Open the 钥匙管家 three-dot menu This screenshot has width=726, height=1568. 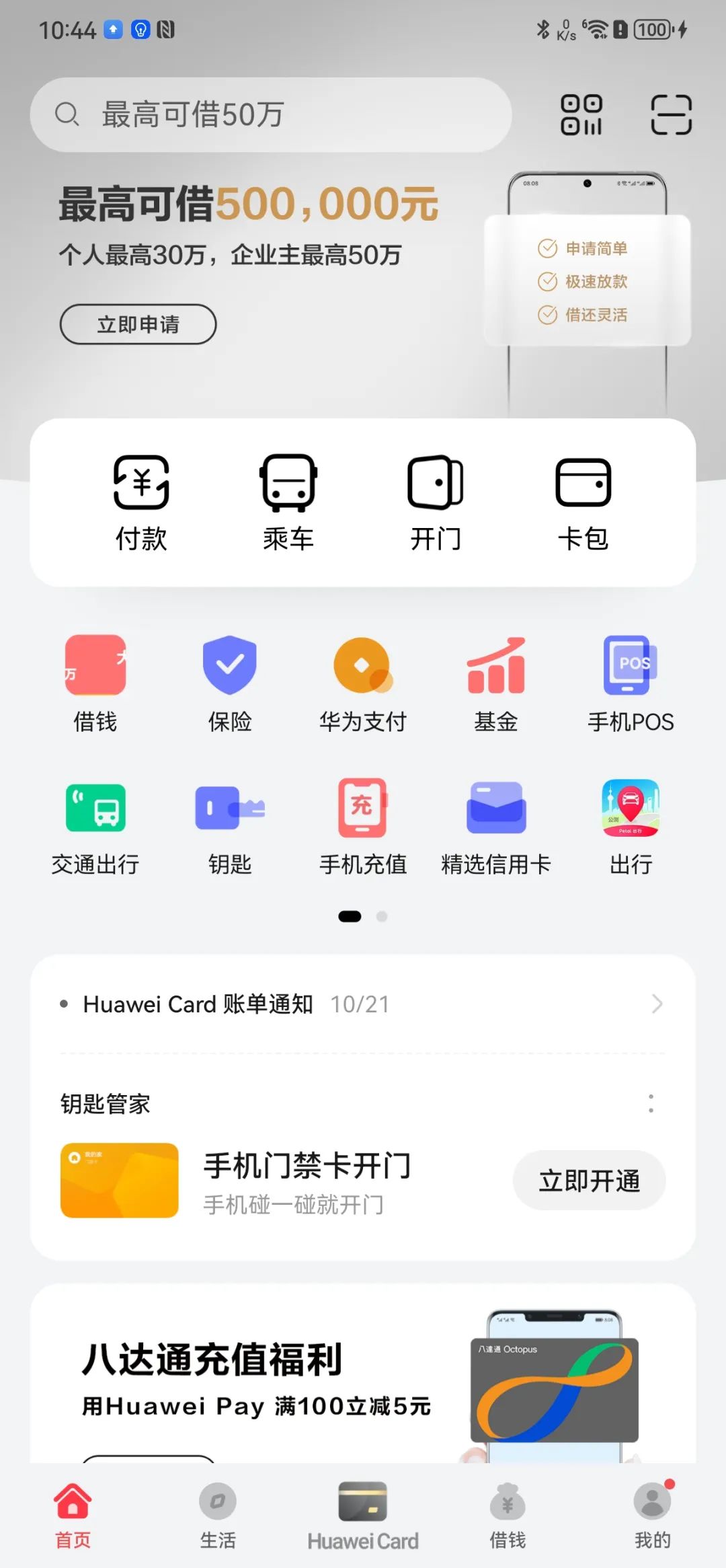[x=650, y=1103]
